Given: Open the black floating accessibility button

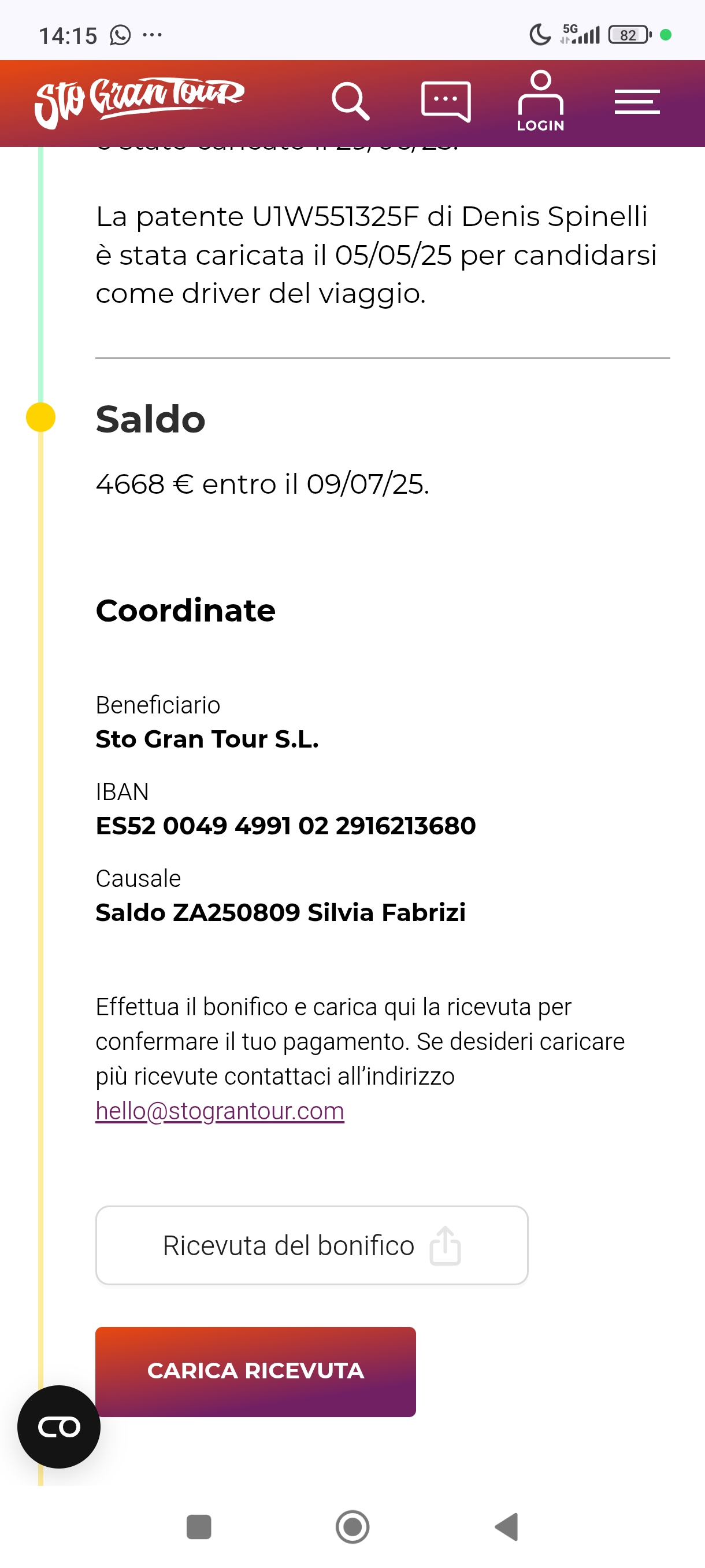Looking at the screenshot, I should tap(59, 1427).
